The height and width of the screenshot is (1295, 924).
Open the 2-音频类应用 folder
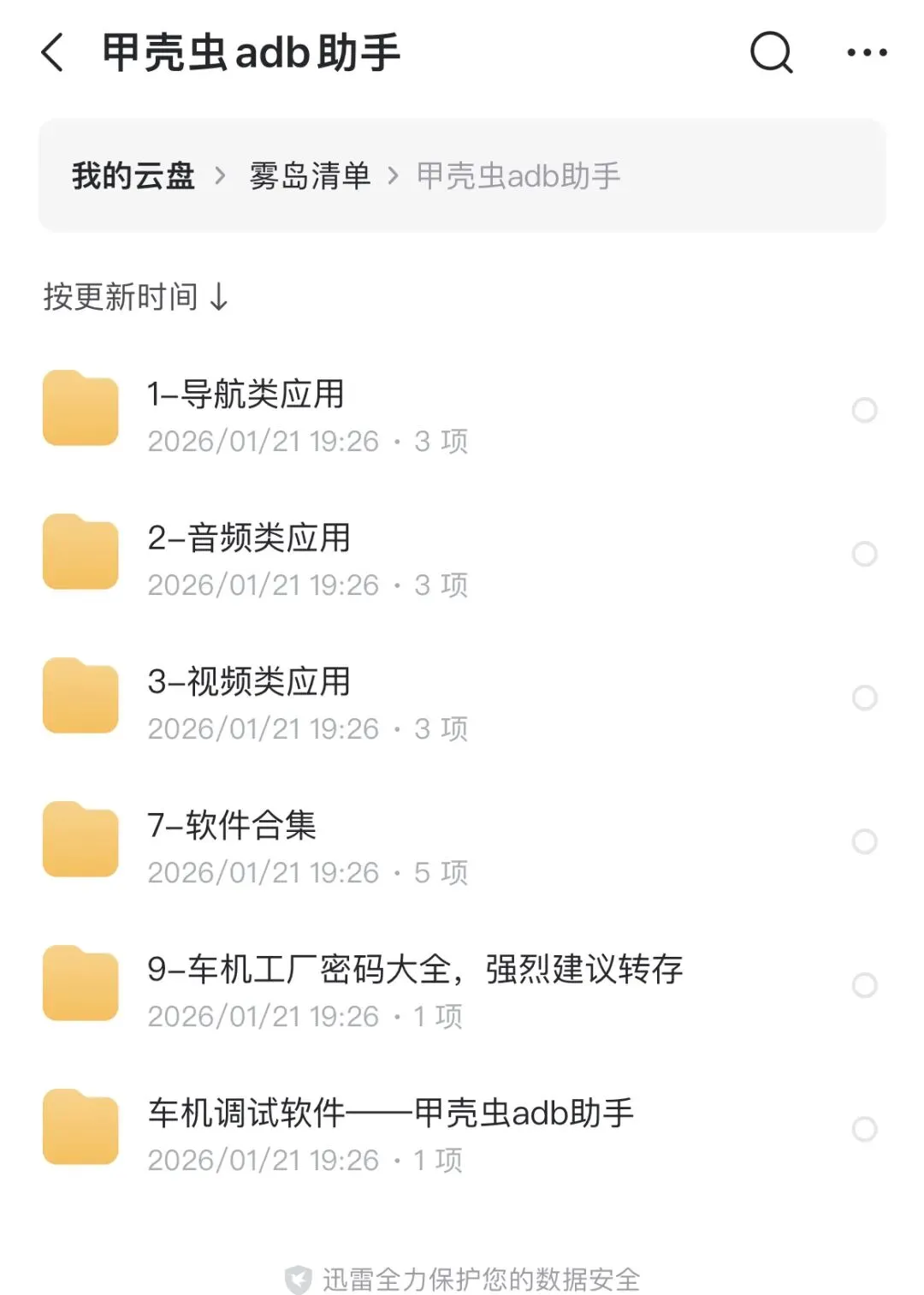tap(249, 538)
